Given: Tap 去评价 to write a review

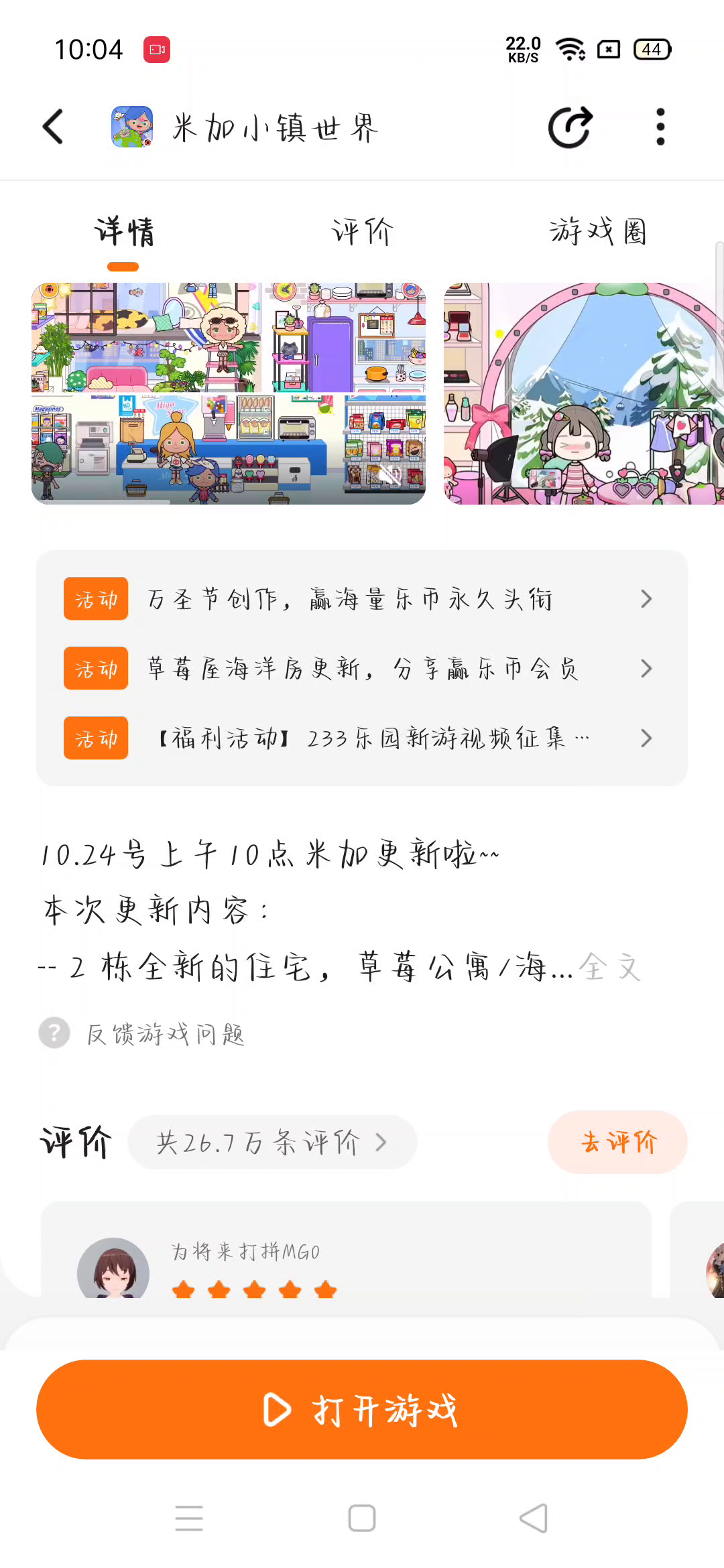Looking at the screenshot, I should pyautogui.click(x=617, y=1142).
